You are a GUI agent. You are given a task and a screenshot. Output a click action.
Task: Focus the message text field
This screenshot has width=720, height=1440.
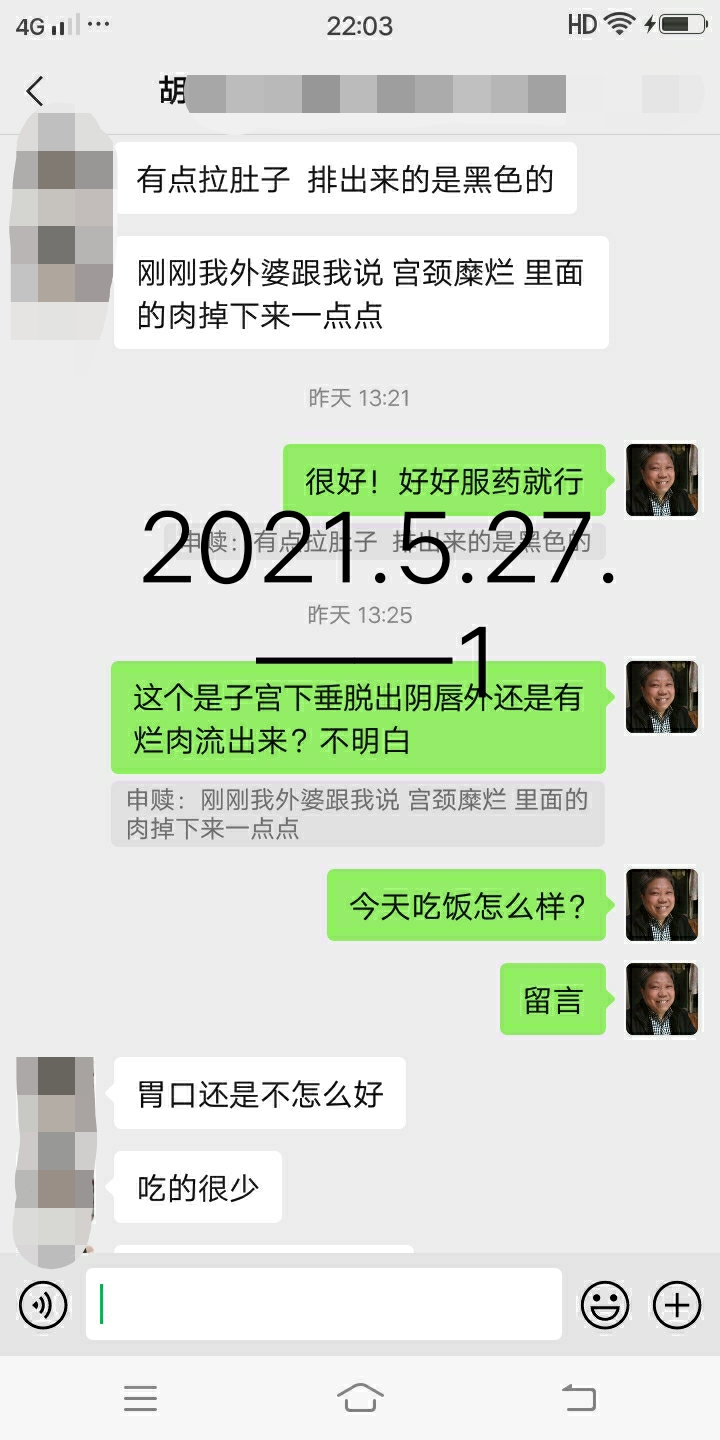(323, 1304)
